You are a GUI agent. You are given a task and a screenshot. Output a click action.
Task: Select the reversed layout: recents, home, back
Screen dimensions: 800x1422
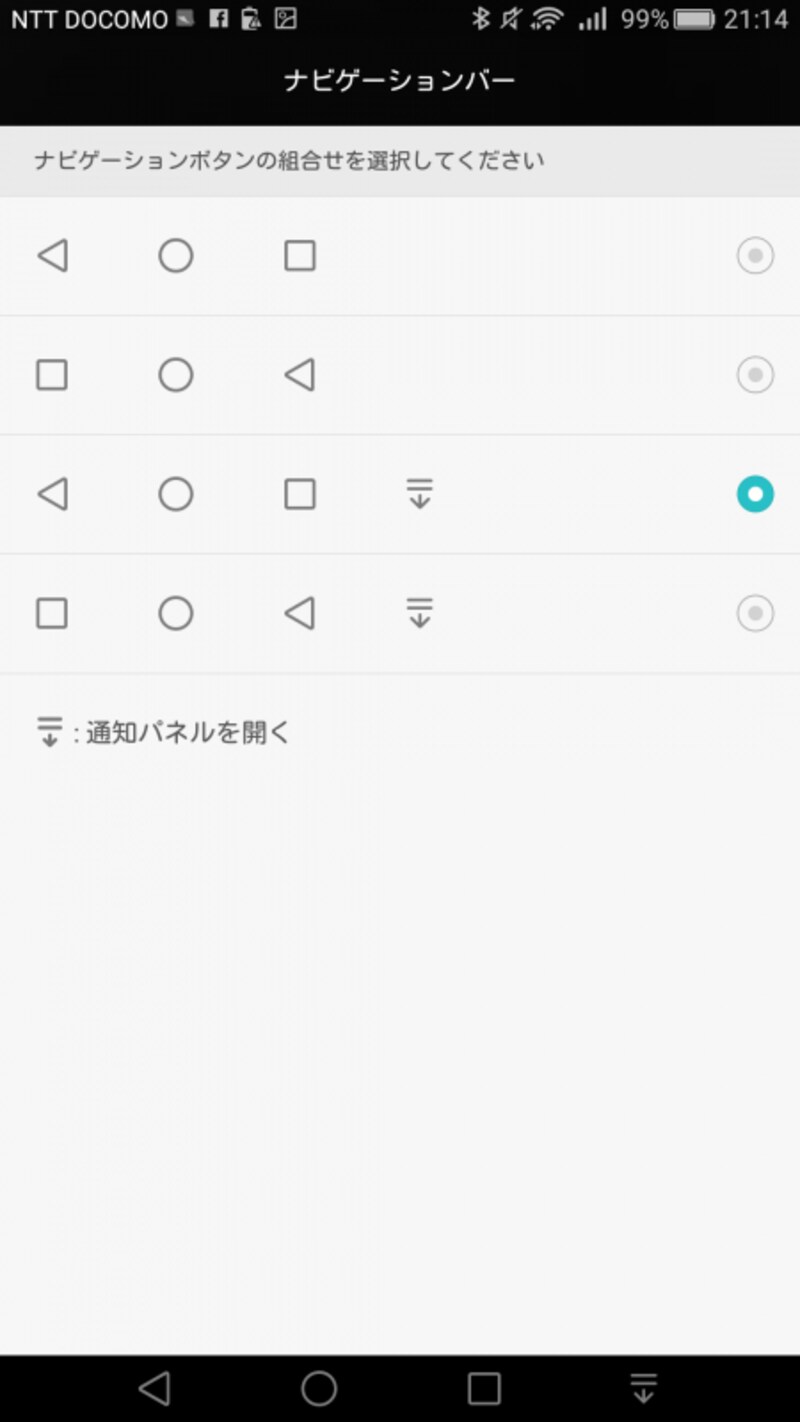click(755, 375)
